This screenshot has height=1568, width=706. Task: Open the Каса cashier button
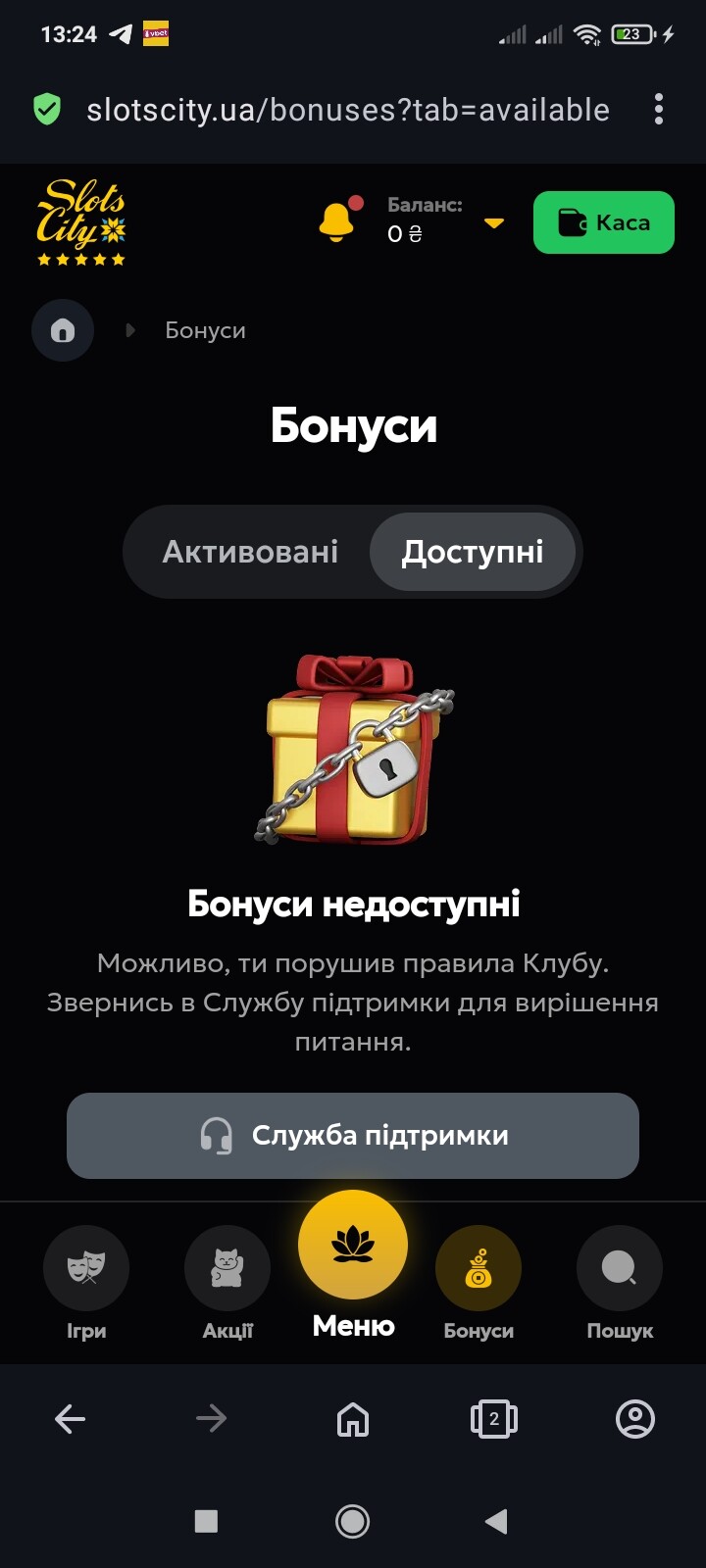603,222
